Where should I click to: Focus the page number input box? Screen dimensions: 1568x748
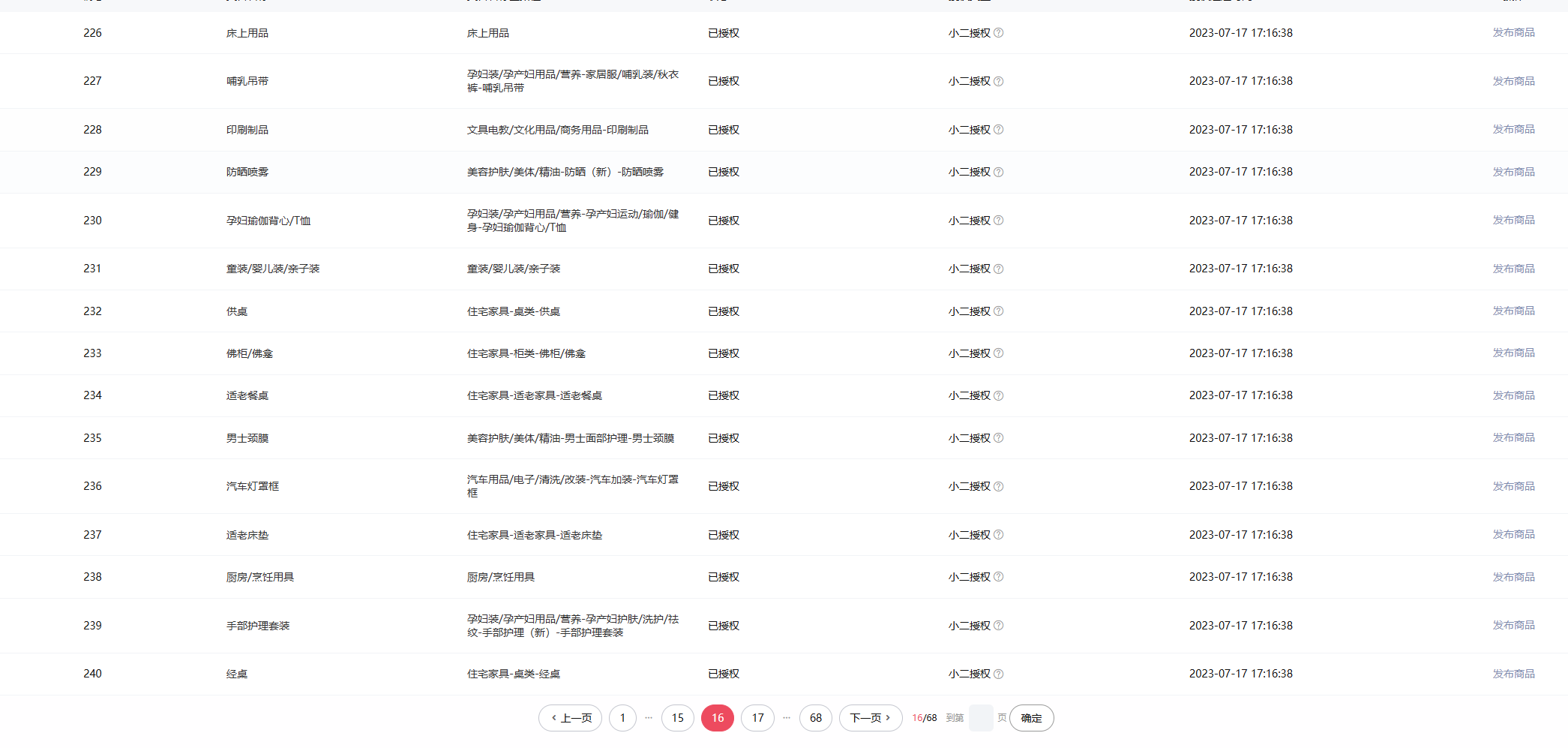click(980, 718)
